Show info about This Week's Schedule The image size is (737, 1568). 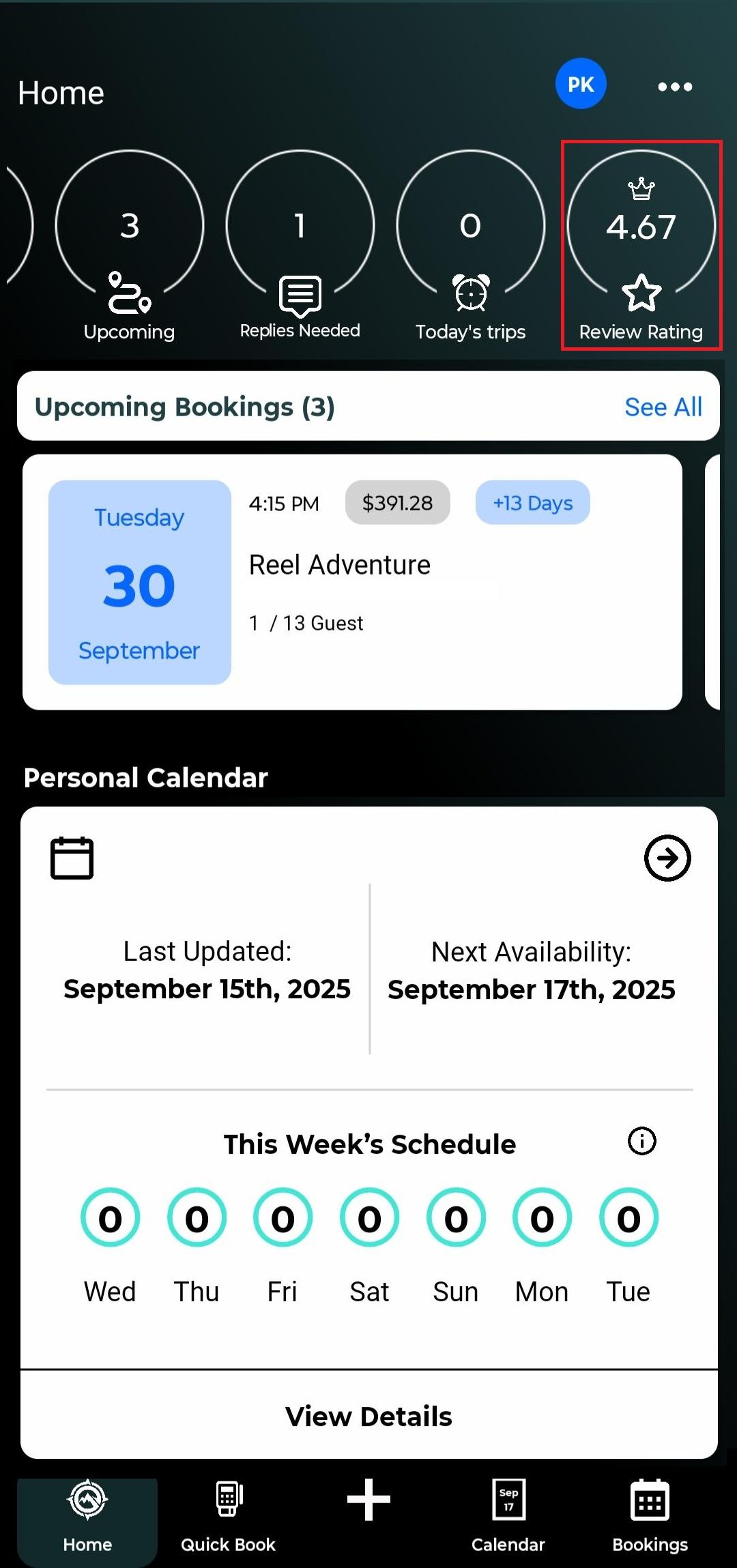641,1141
